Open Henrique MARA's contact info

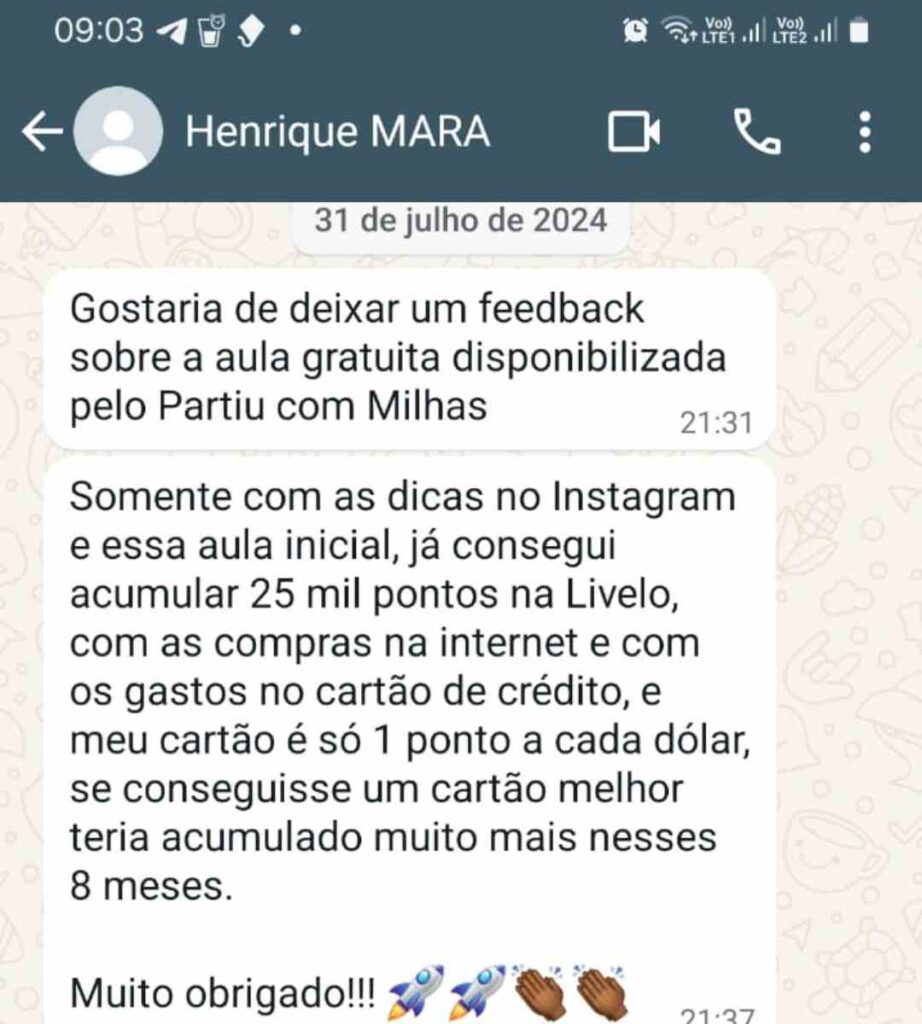point(337,132)
